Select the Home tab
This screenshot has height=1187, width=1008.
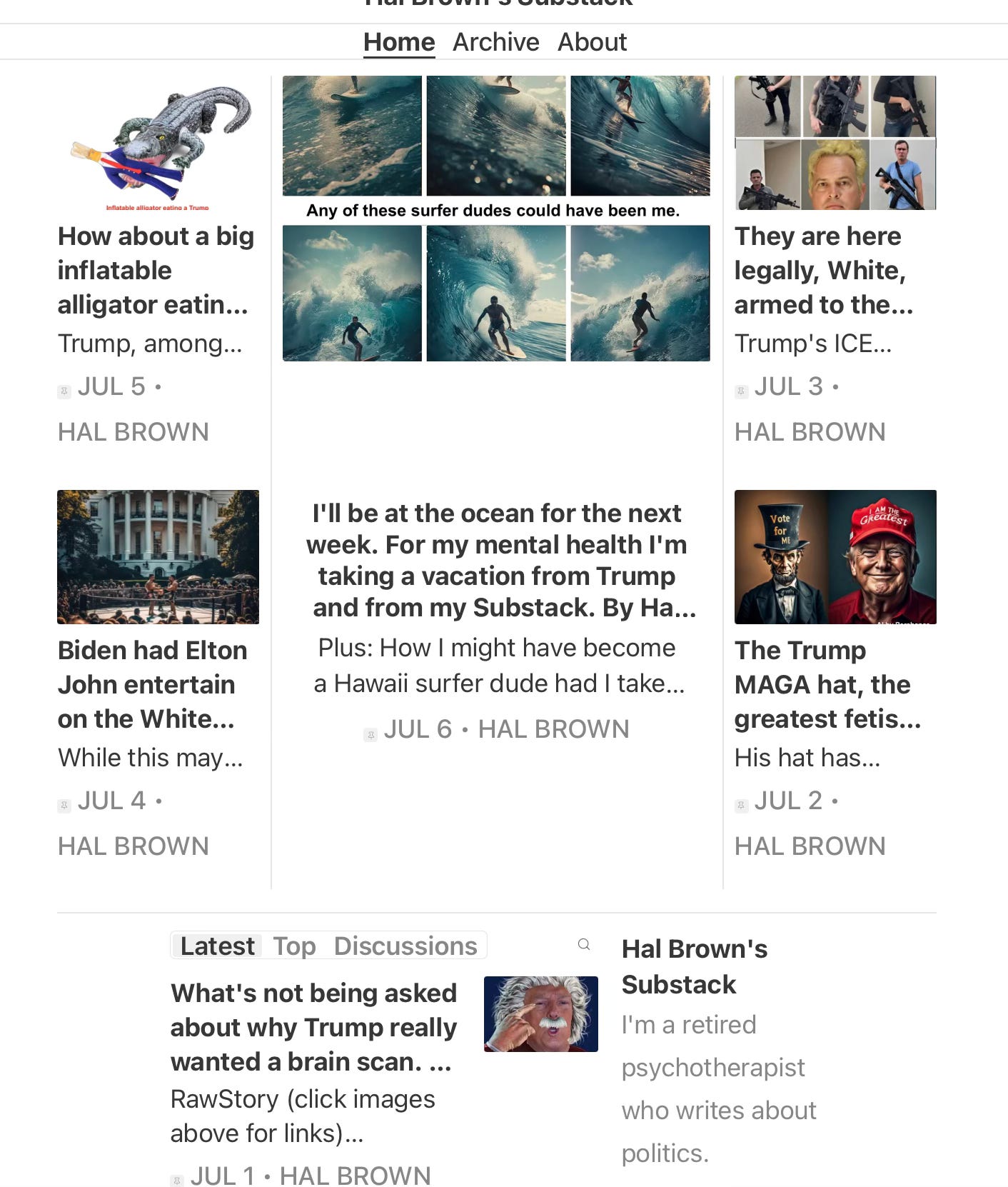tap(399, 42)
